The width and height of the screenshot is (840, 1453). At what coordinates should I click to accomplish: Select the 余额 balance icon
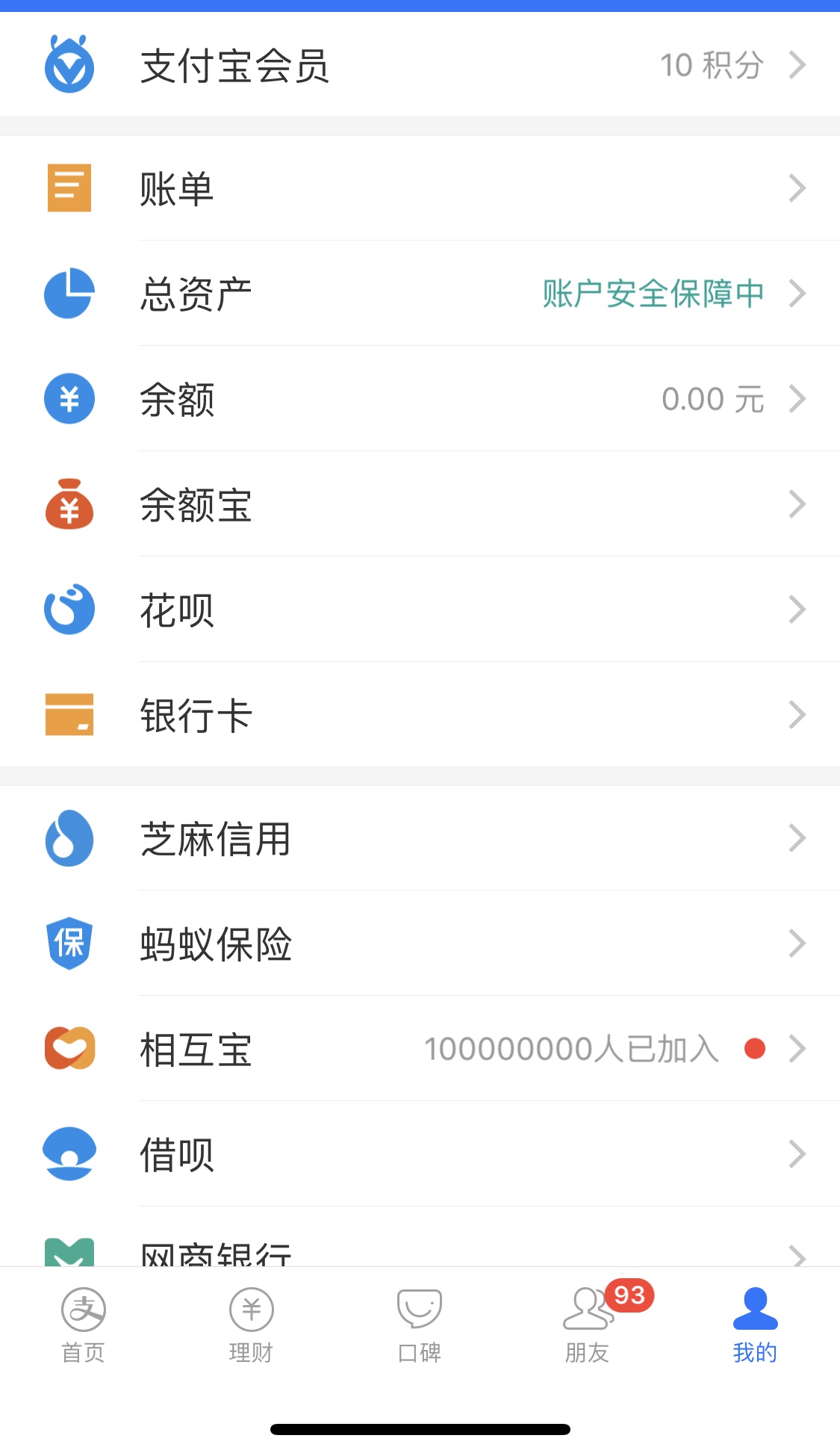pos(68,400)
